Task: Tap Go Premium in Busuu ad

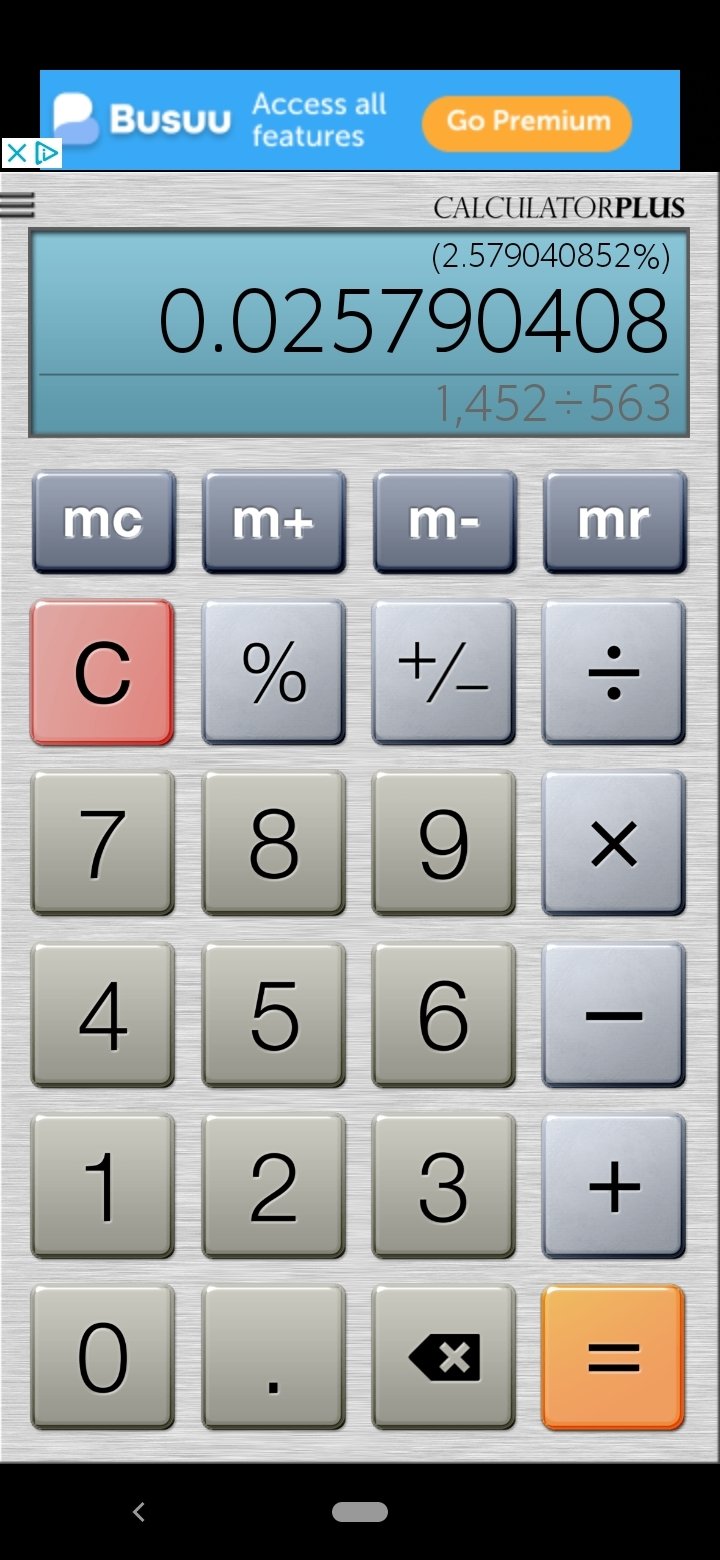Action: (527, 121)
